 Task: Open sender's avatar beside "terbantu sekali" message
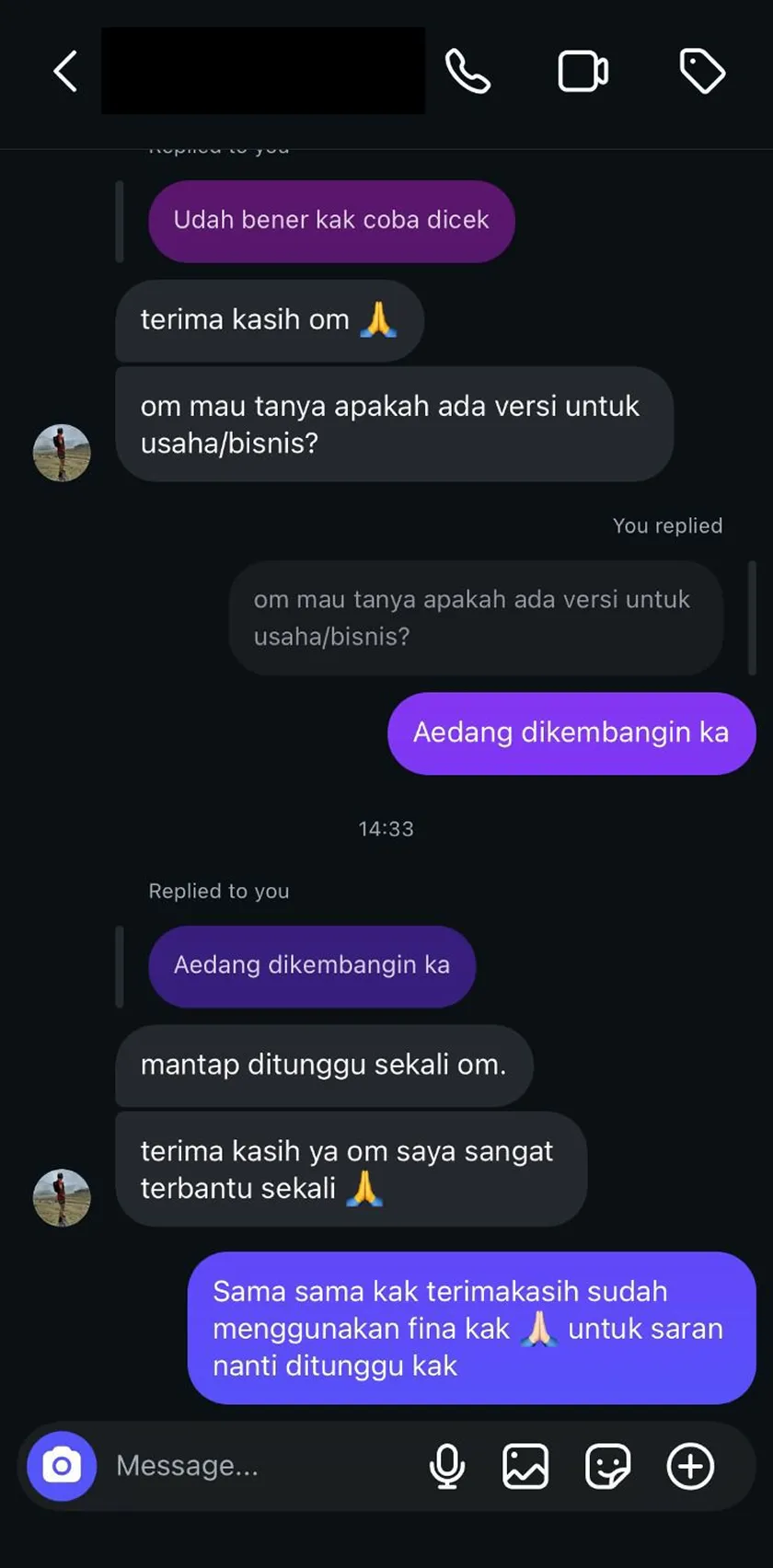(x=62, y=1197)
